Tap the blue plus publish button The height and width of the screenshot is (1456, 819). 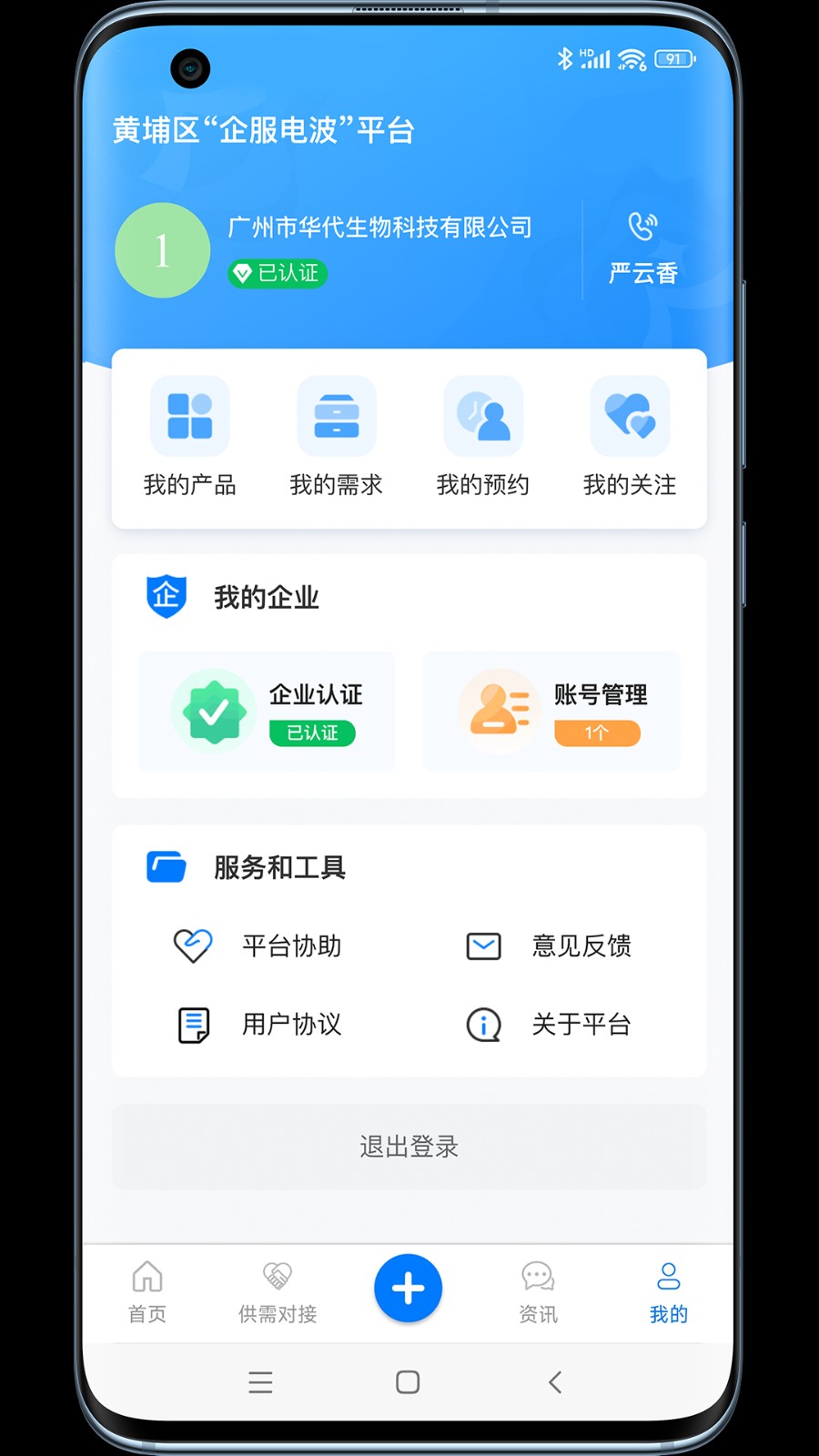point(408,1288)
